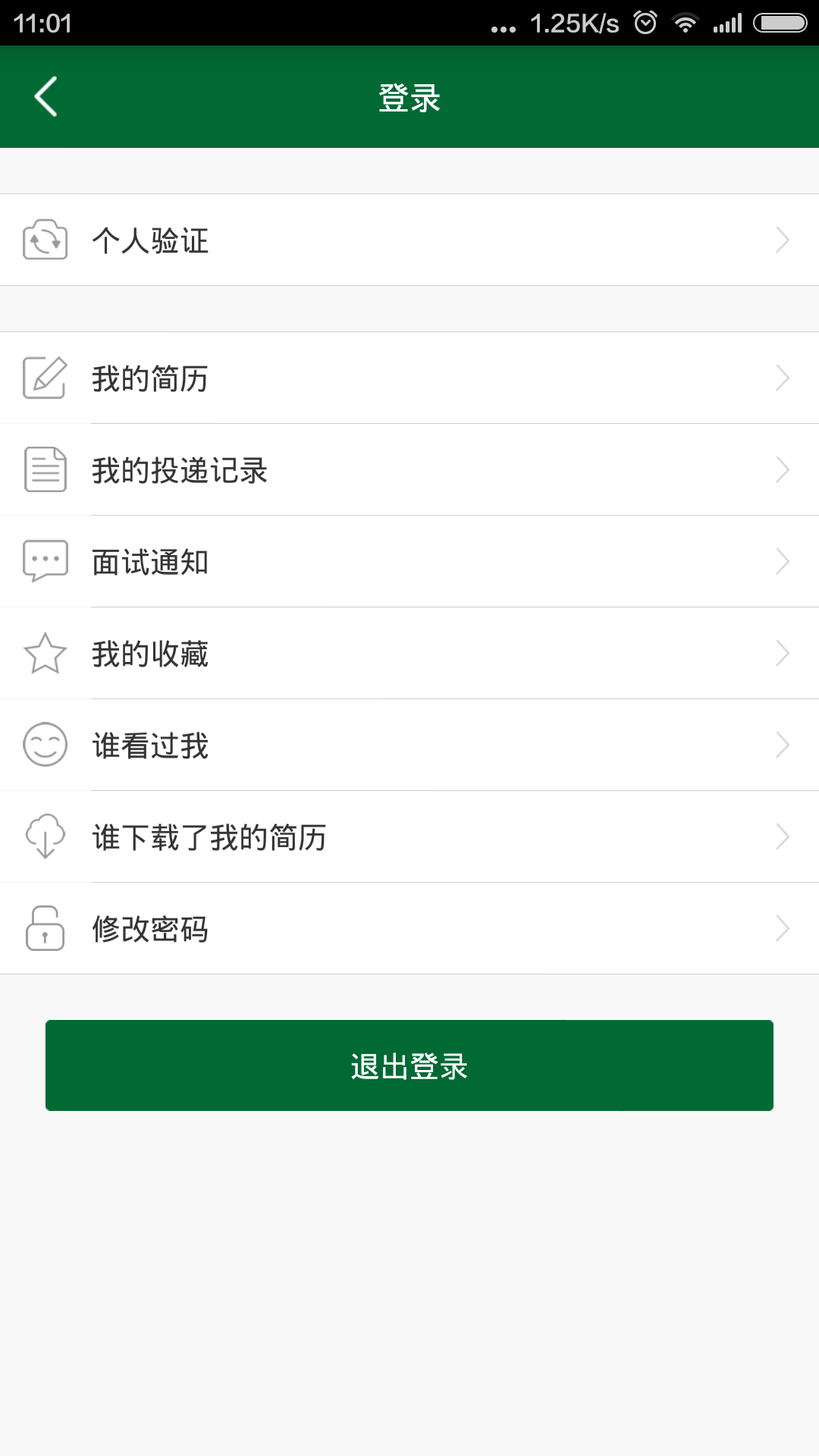Open 面试通知 interview notices
Screen dimensions: 819x1456
click(409, 561)
